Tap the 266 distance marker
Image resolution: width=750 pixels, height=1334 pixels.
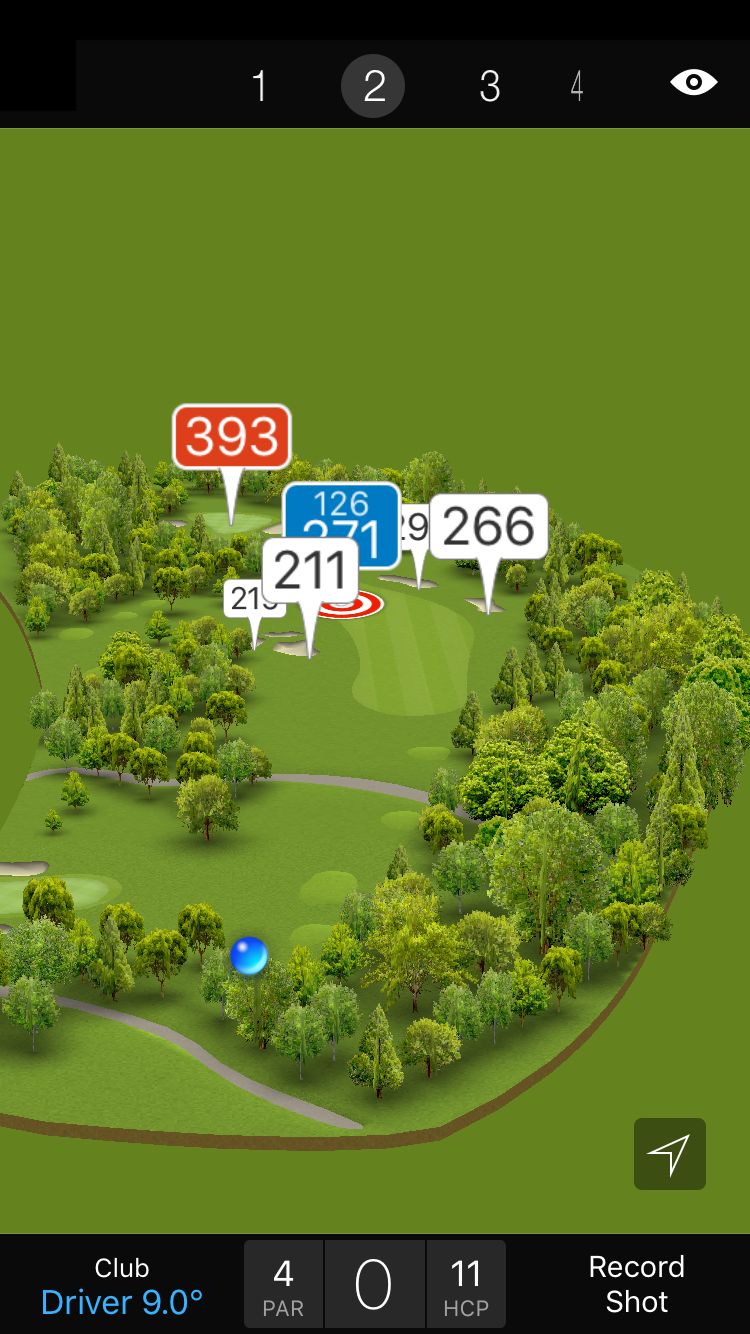click(x=489, y=526)
